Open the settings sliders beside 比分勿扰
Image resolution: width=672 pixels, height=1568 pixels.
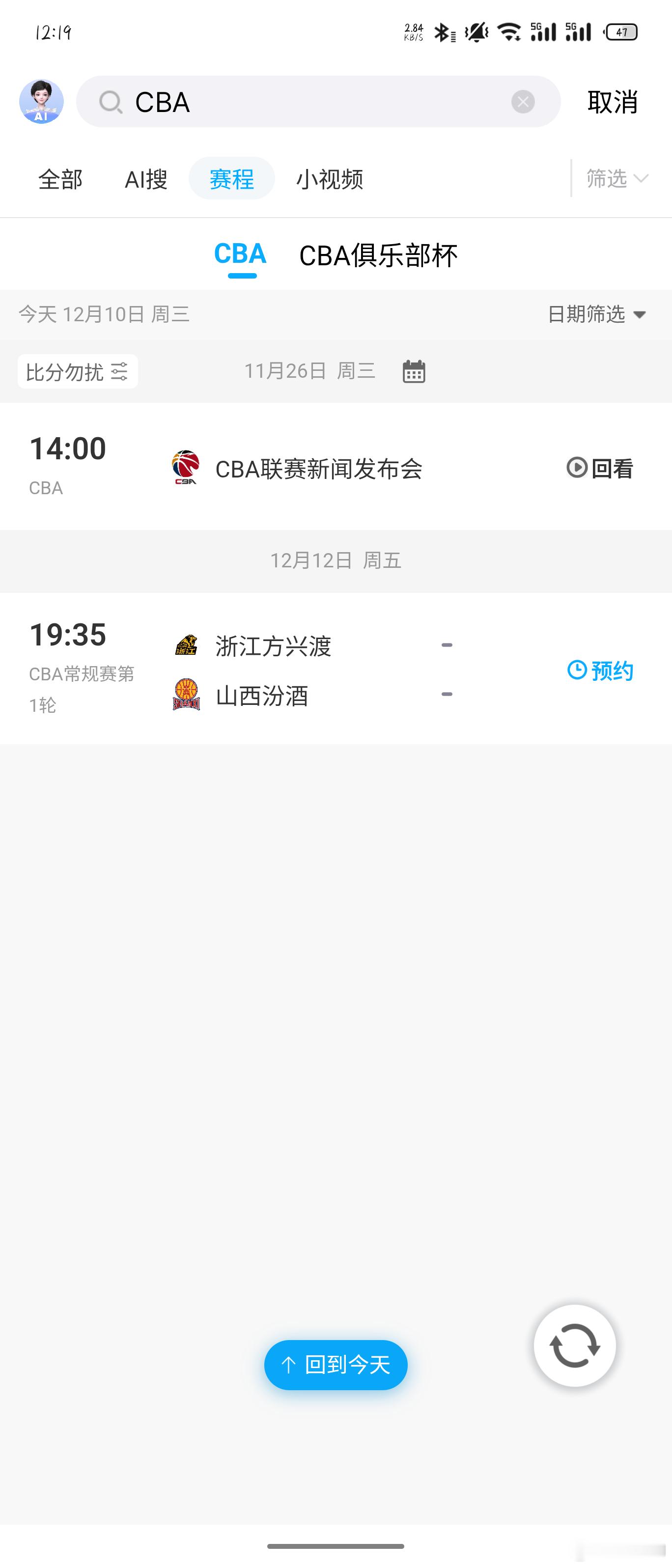(120, 371)
